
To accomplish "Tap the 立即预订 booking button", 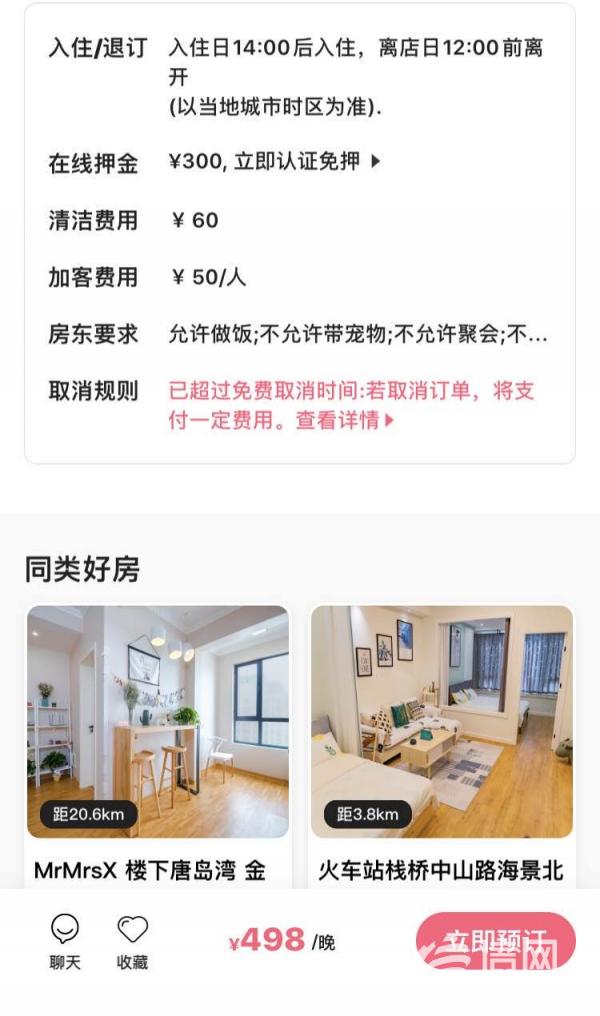I will [496, 940].
